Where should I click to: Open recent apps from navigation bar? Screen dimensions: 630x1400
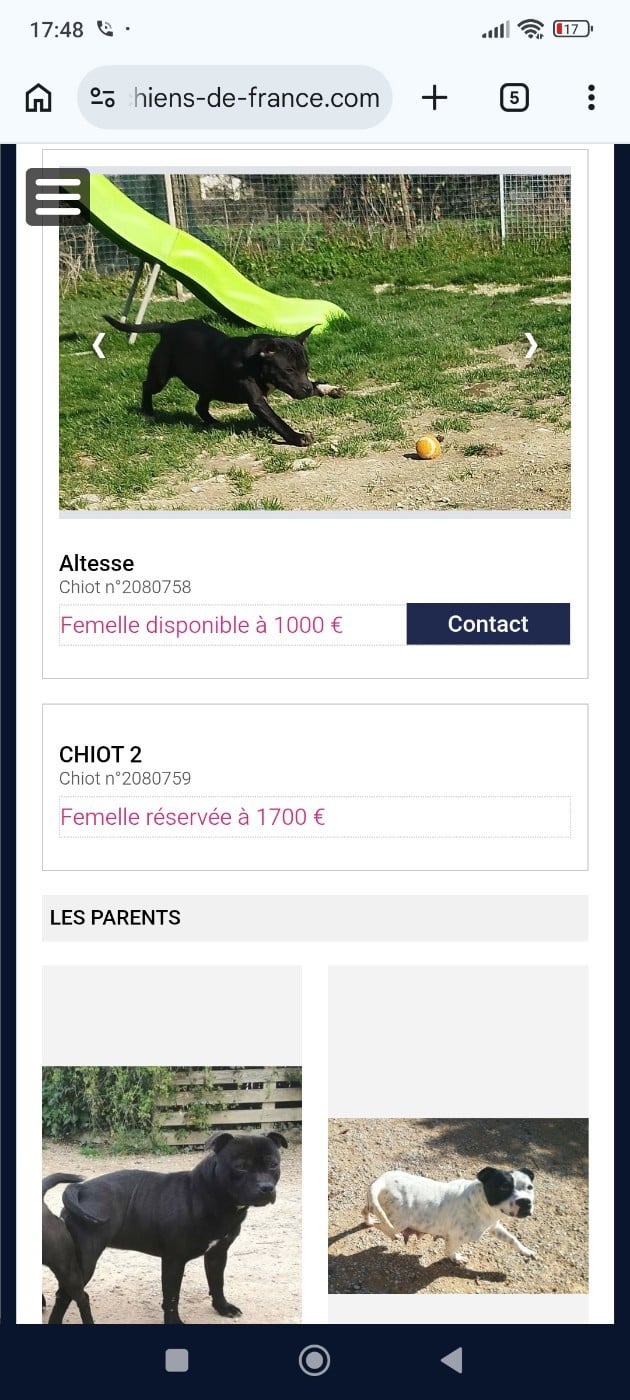[177, 1360]
